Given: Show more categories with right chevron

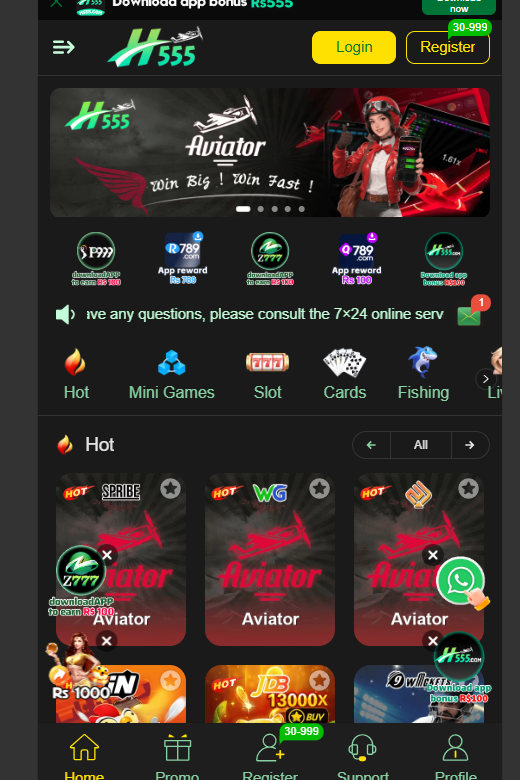Looking at the screenshot, I should (485, 379).
